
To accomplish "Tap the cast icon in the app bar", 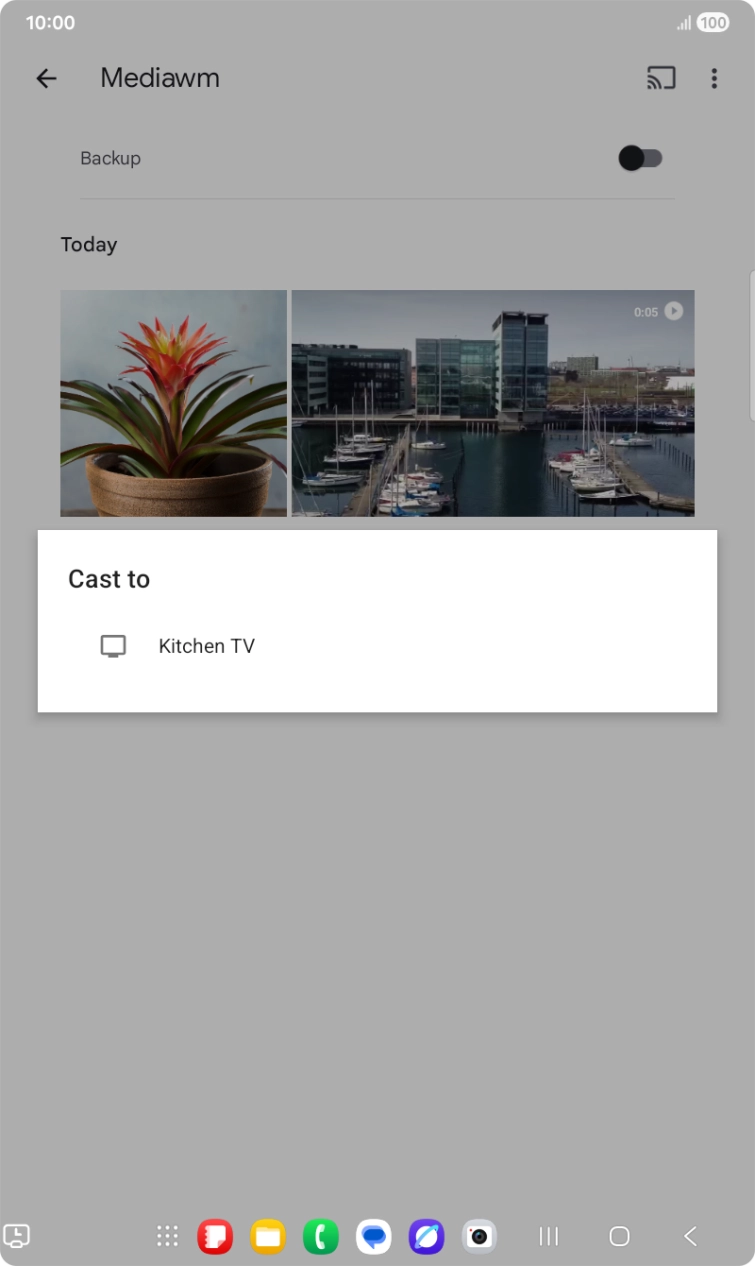I will [661, 78].
